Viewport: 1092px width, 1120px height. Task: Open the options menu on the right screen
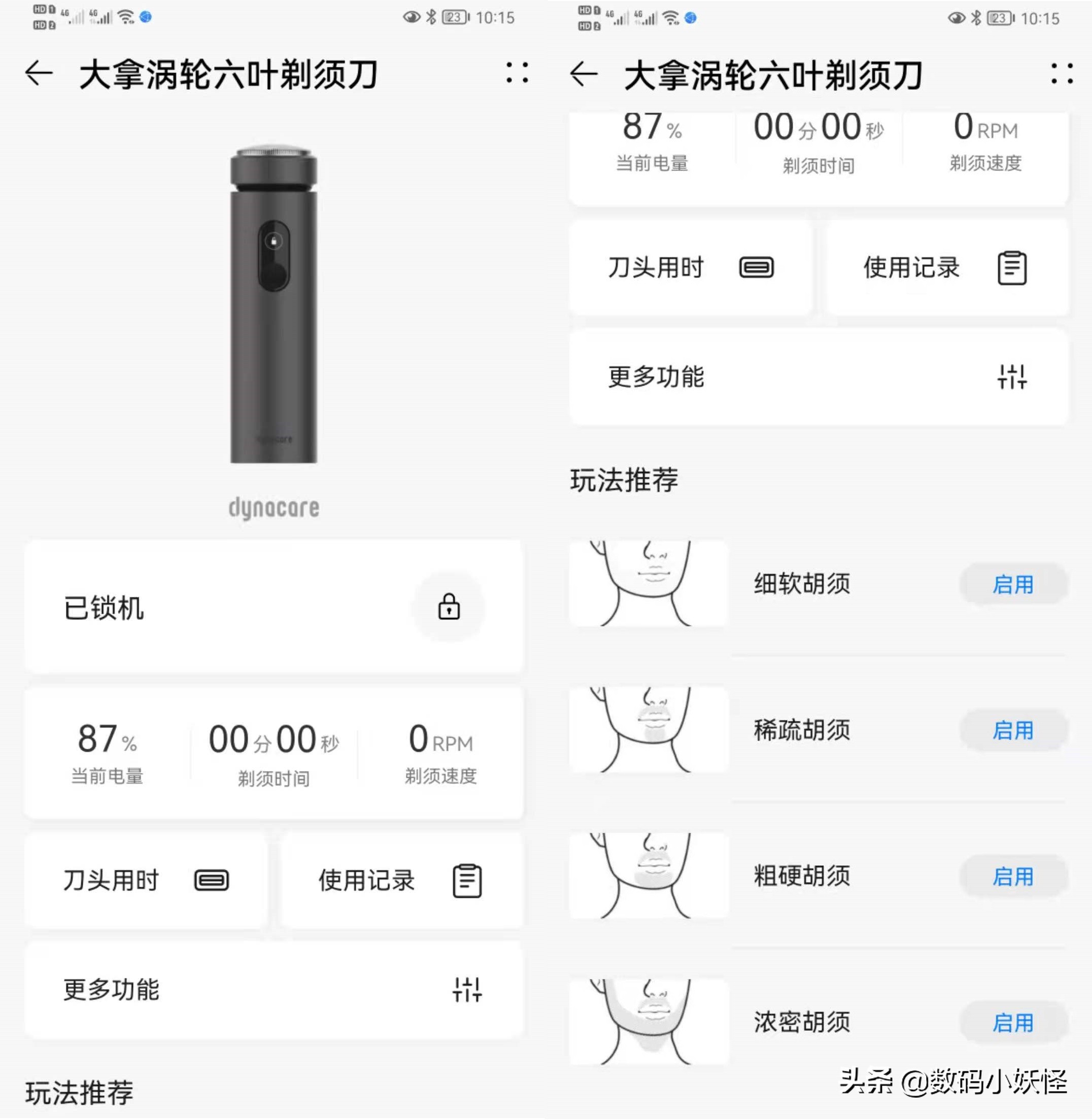click(1062, 75)
